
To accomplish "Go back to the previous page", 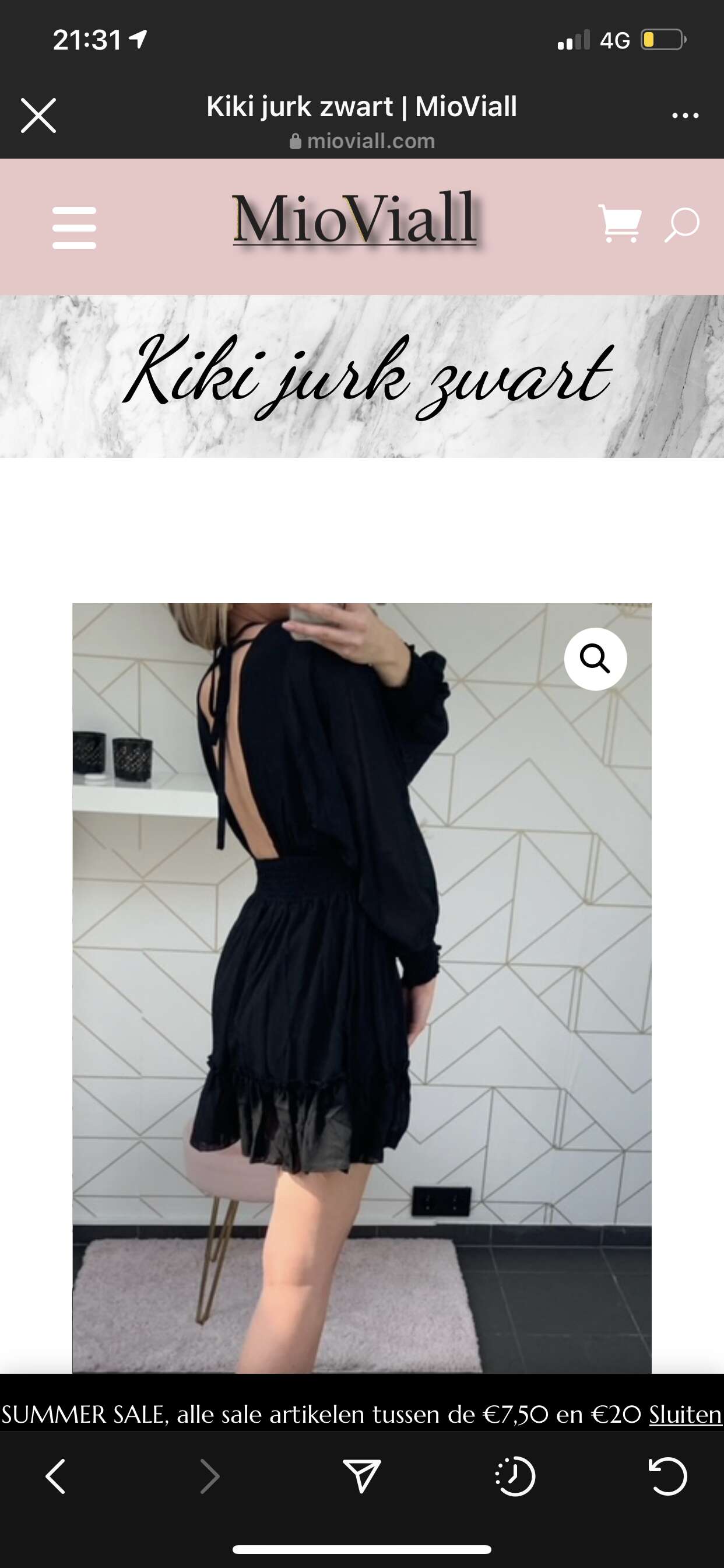I will (56, 1476).
